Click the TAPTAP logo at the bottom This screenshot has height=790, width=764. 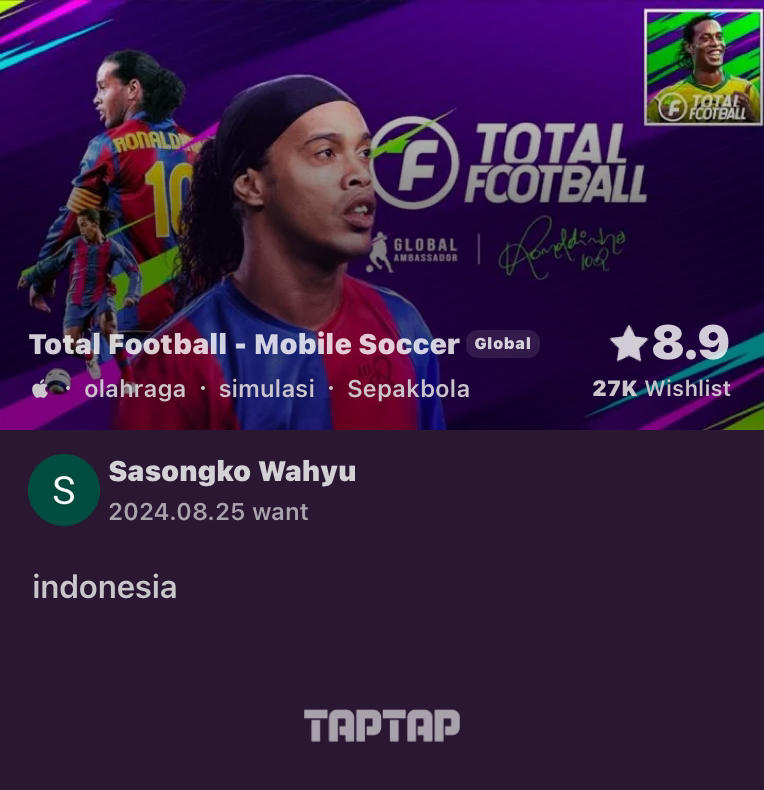pyautogui.click(x=382, y=725)
